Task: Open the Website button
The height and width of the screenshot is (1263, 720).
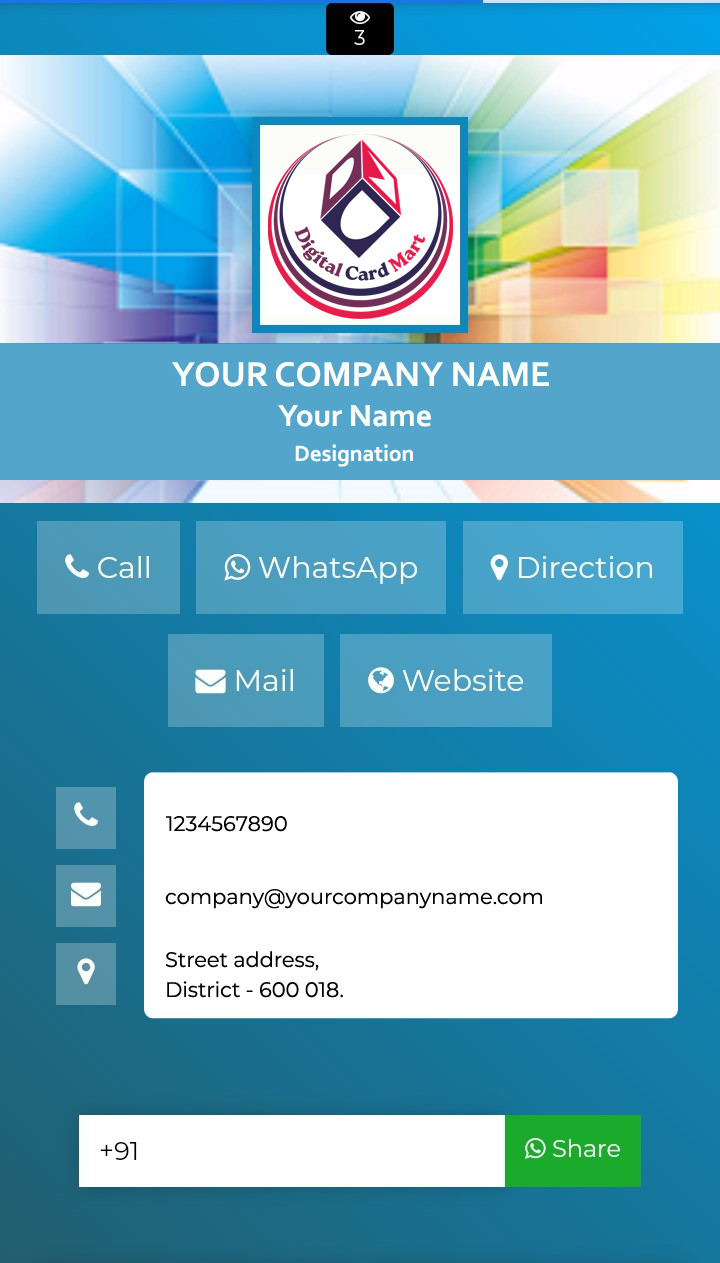Action: (445, 680)
